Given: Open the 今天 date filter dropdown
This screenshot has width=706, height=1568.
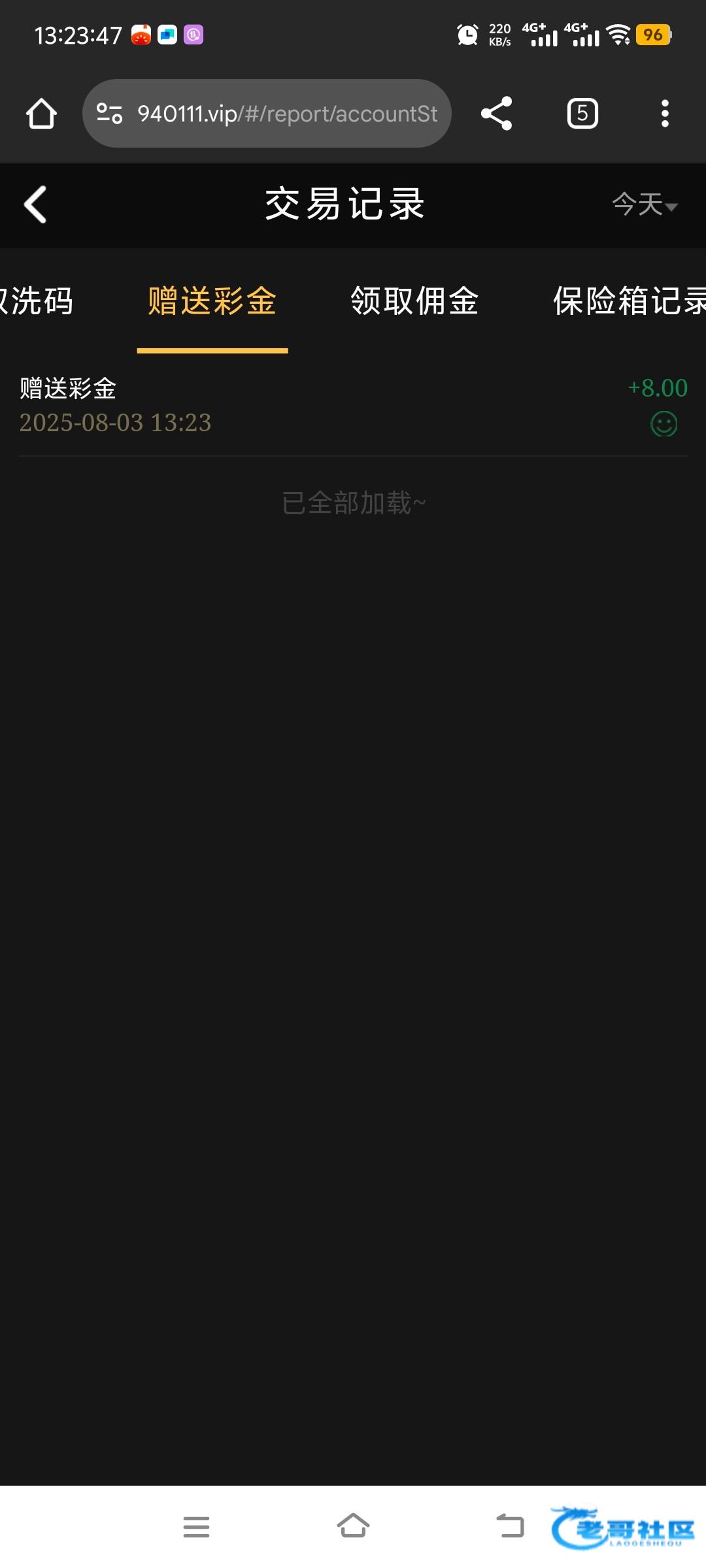Looking at the screenshot, I should tap(645, 204).
